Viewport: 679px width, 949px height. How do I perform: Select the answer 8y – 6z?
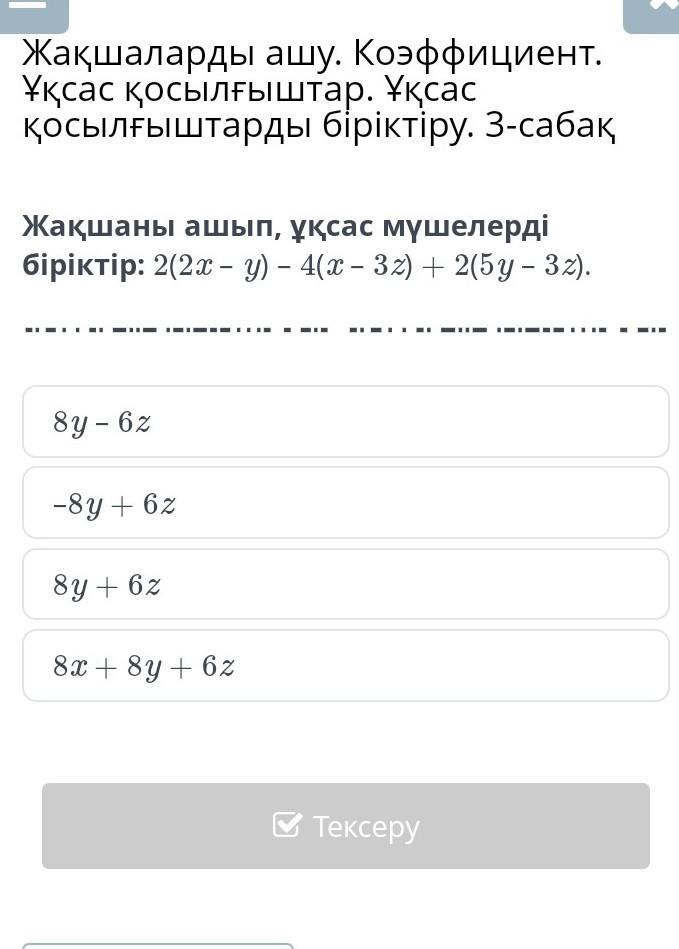click(x=346, y=421)
